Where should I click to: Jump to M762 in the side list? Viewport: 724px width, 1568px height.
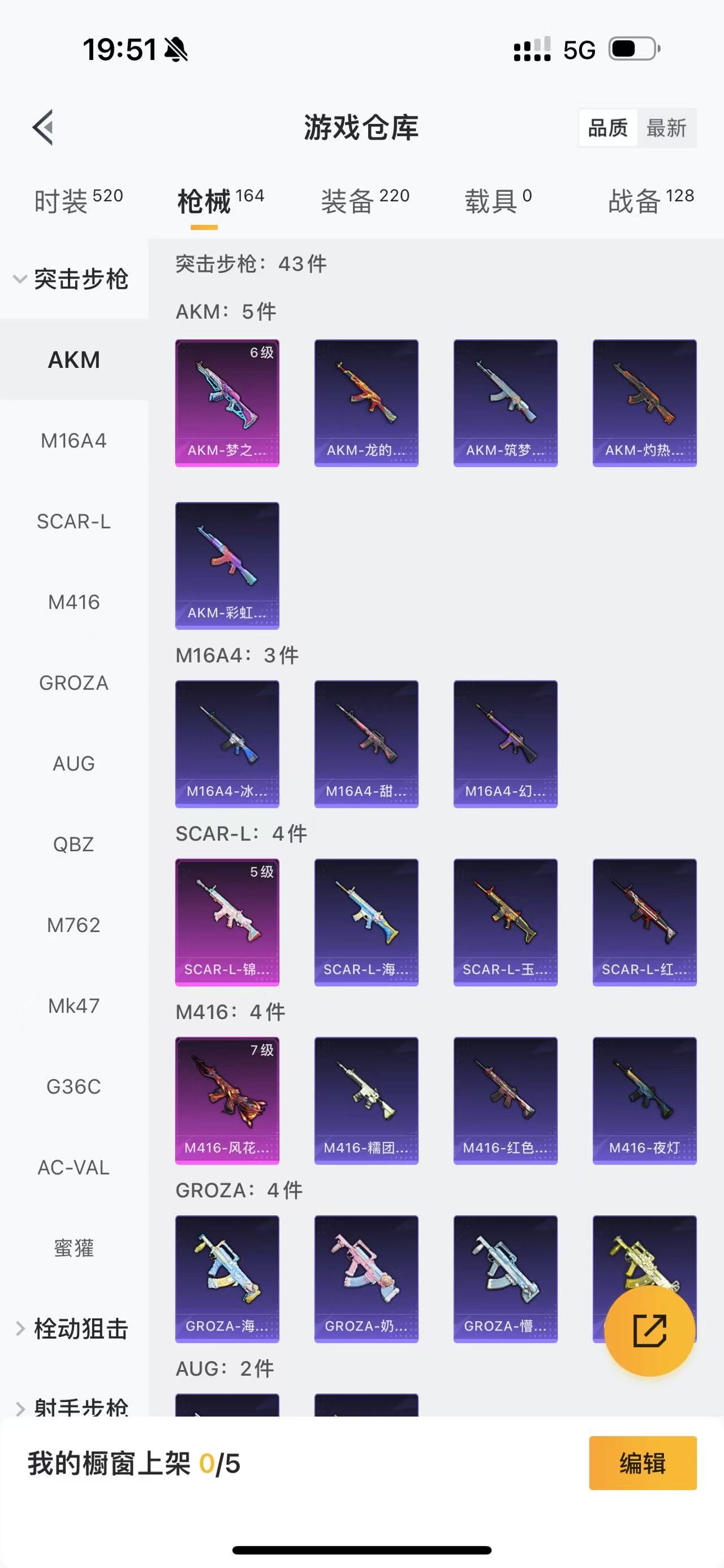click(x=74, y=925)
